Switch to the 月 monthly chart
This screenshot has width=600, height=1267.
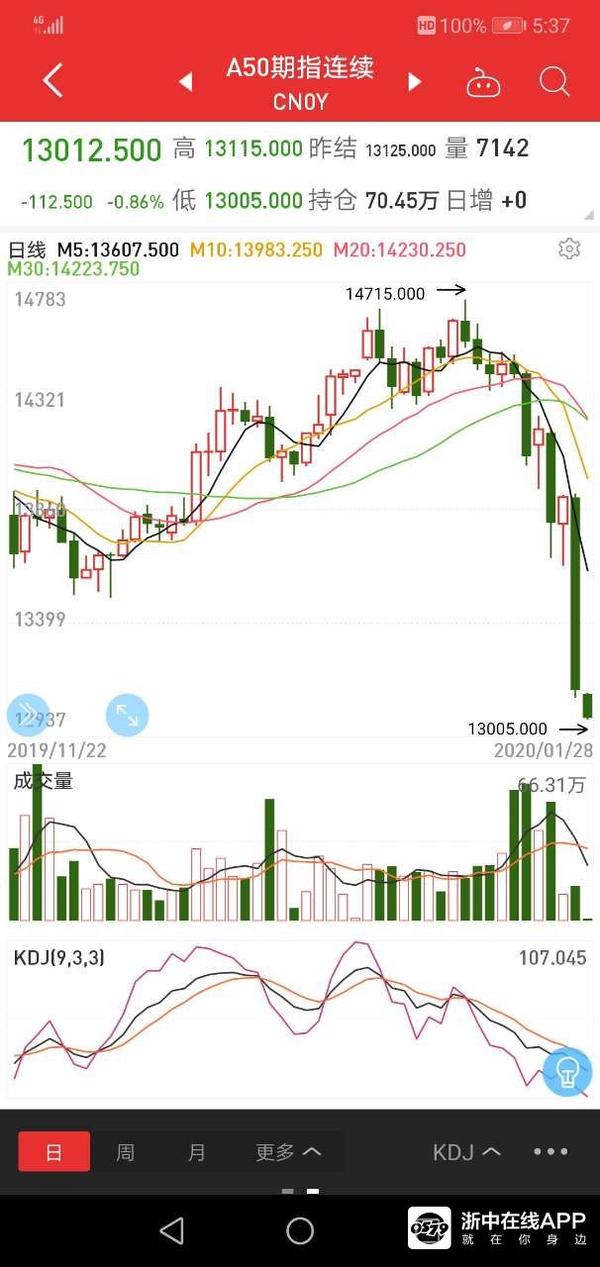(197, 1152)
